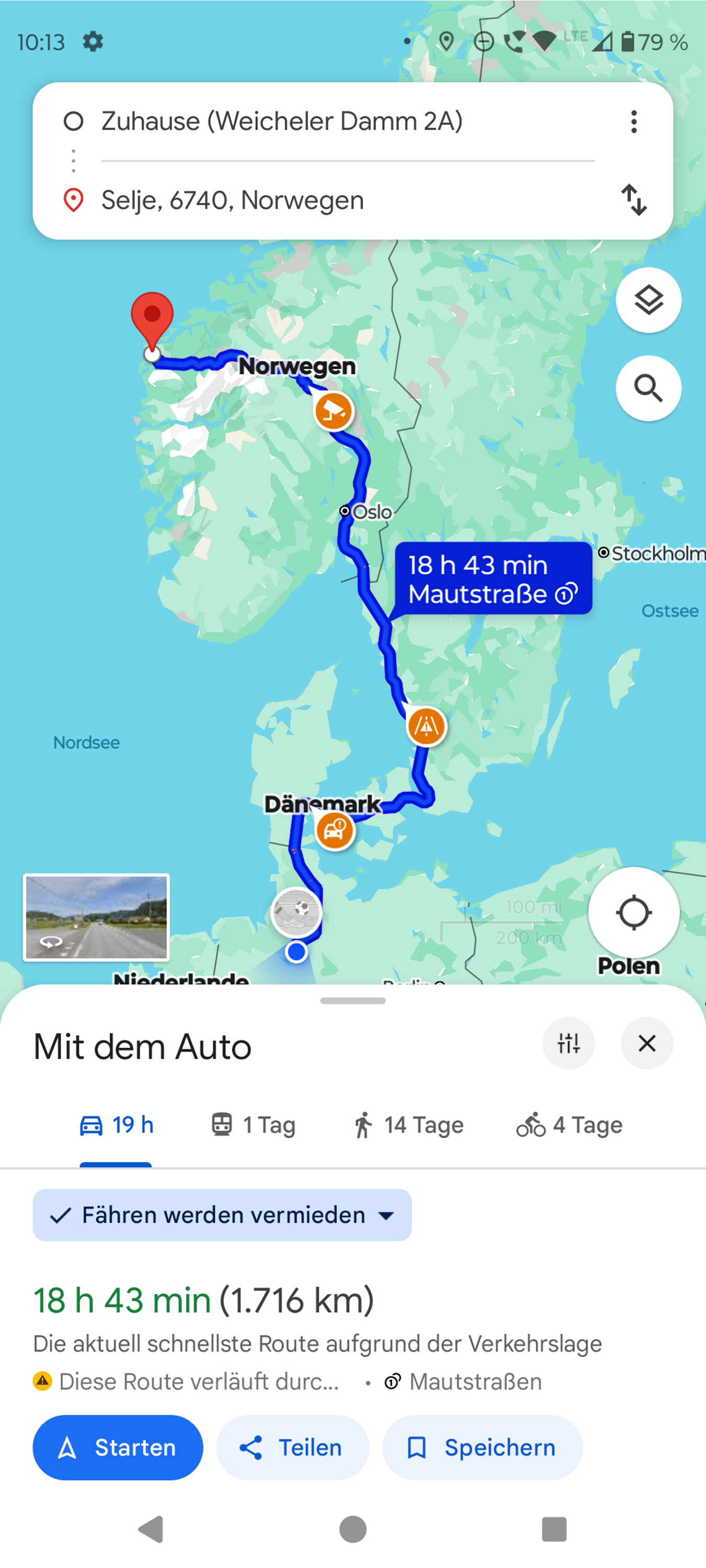Open the Street View preview thumbnail
The height and width of the screenshot is (1568, 706).
[x=96, y=917]
